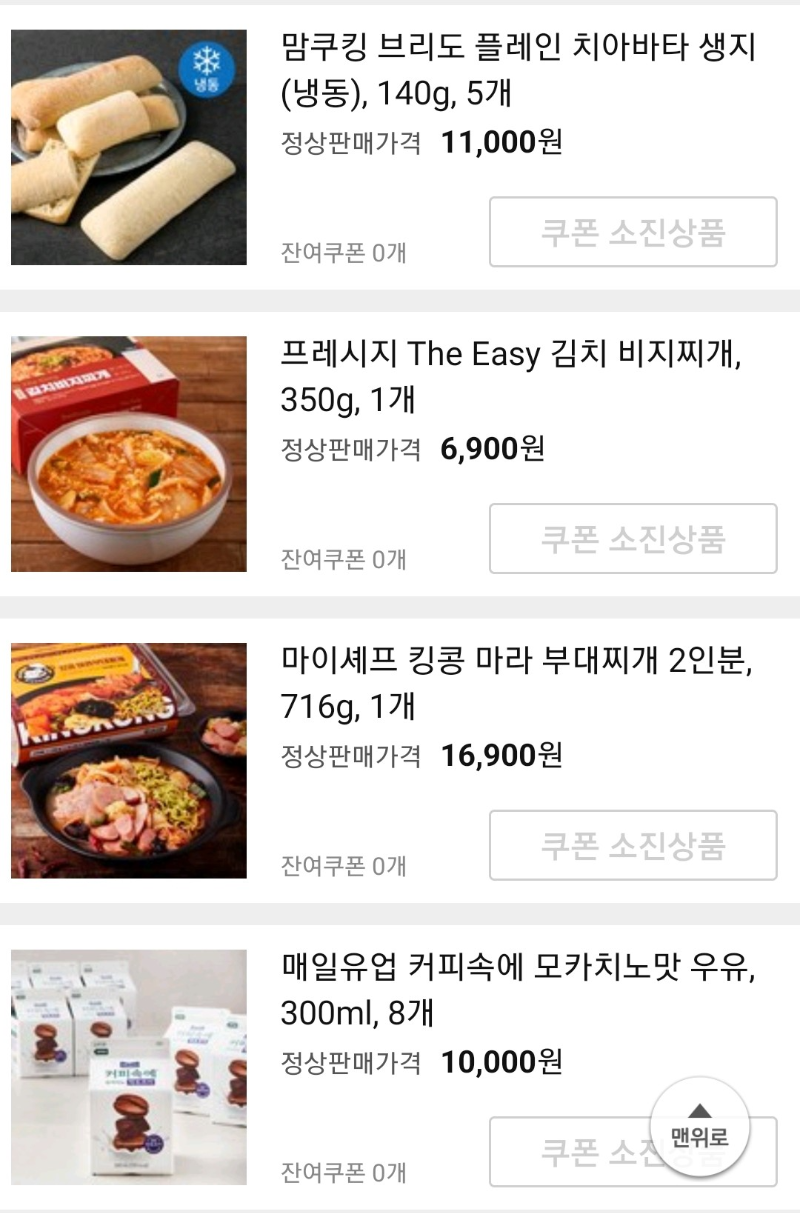Select the KINGKONG 부대찌개 package thumbnail
The width and height of the screenshot is (800, 1213).
(127, 762)
